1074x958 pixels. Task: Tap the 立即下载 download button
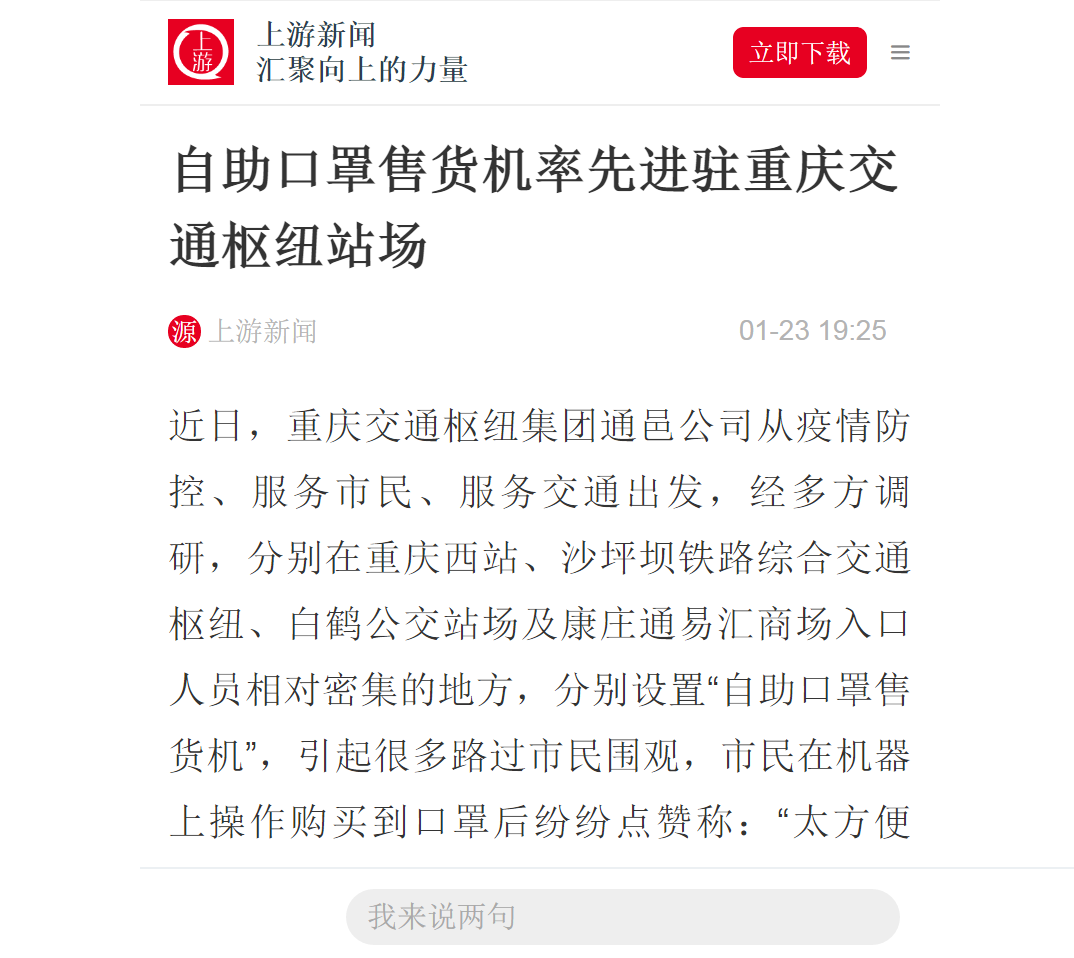tap(799, 53)
